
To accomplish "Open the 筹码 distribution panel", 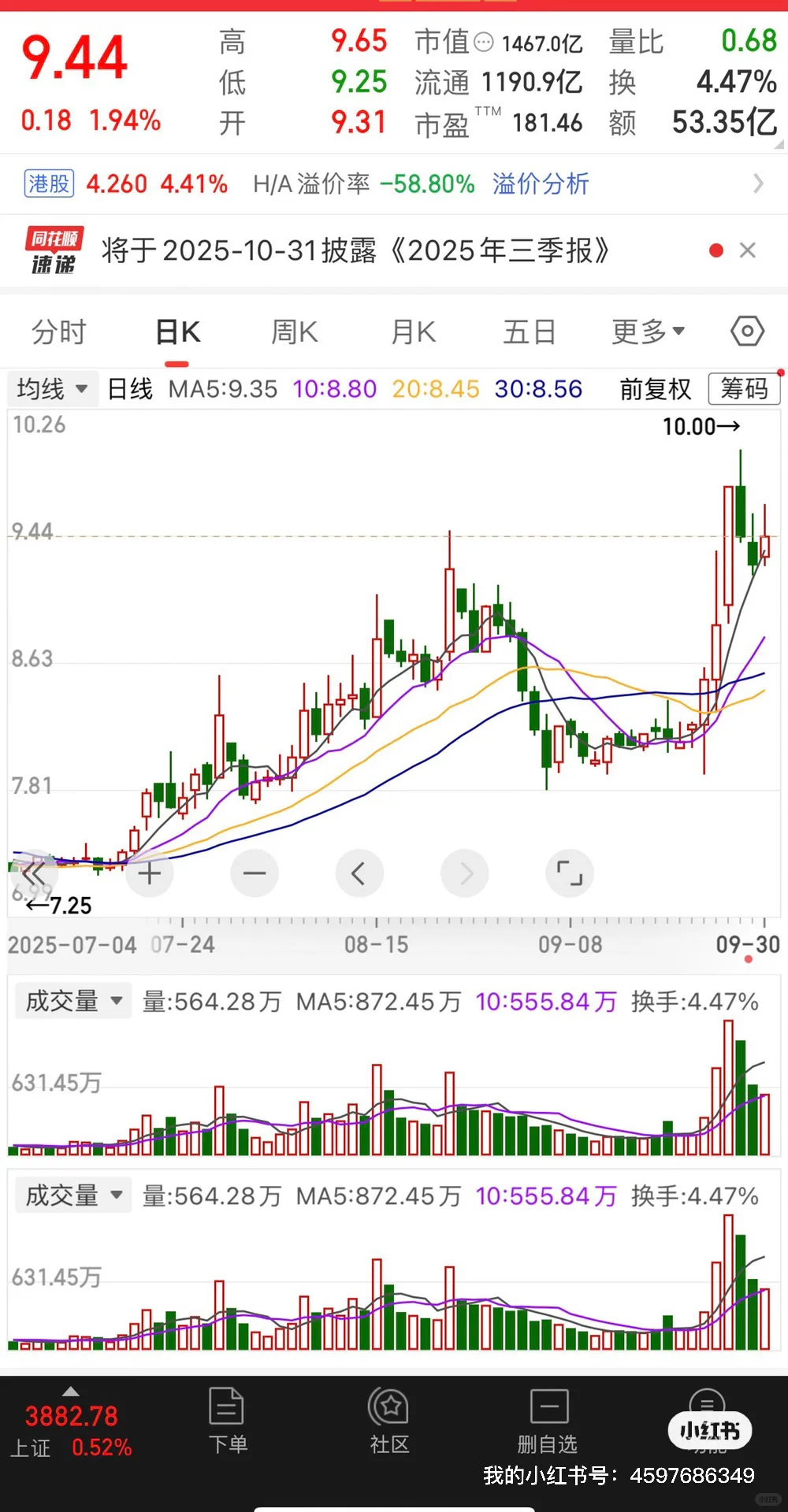I will (x=744, y=389).
